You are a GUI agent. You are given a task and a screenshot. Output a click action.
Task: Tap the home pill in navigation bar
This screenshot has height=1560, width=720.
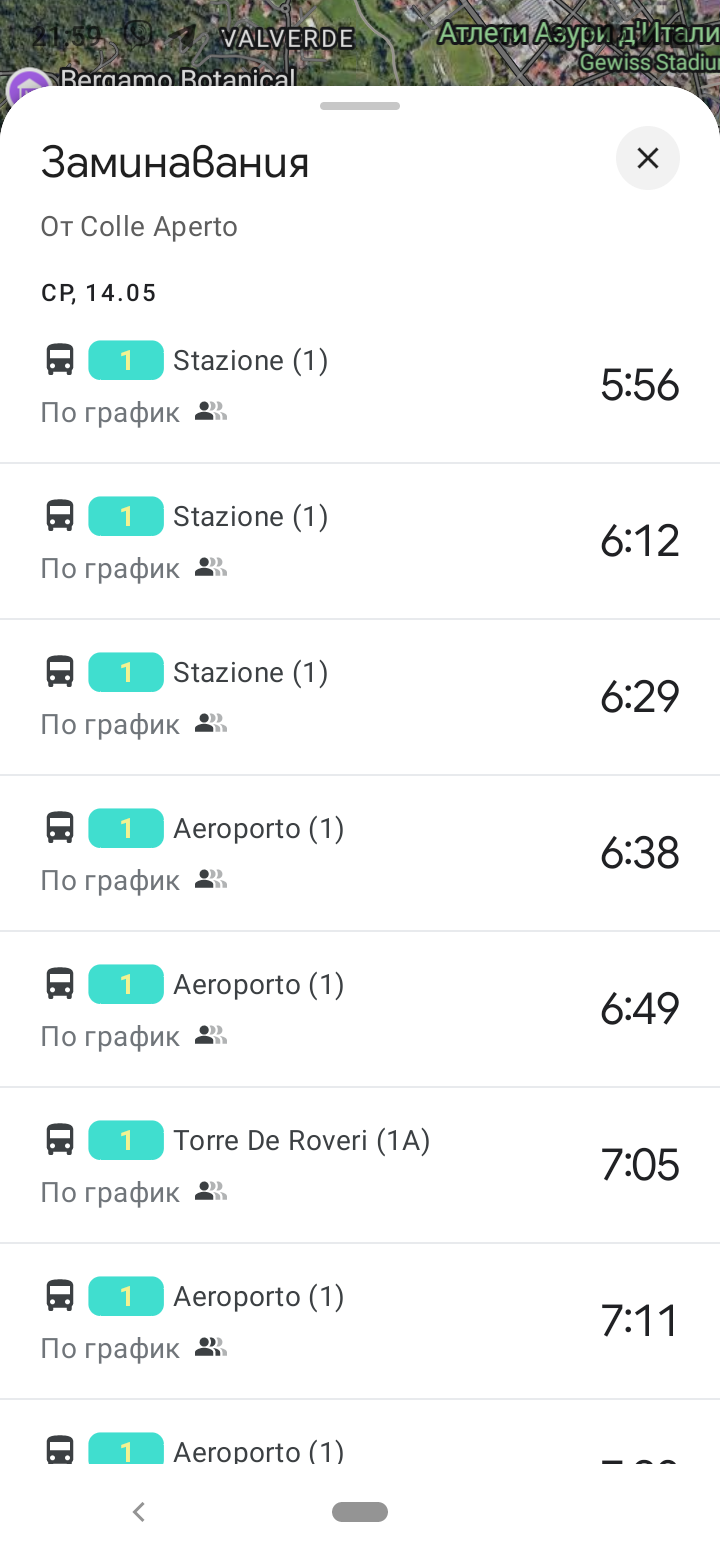pos(360,1512)
